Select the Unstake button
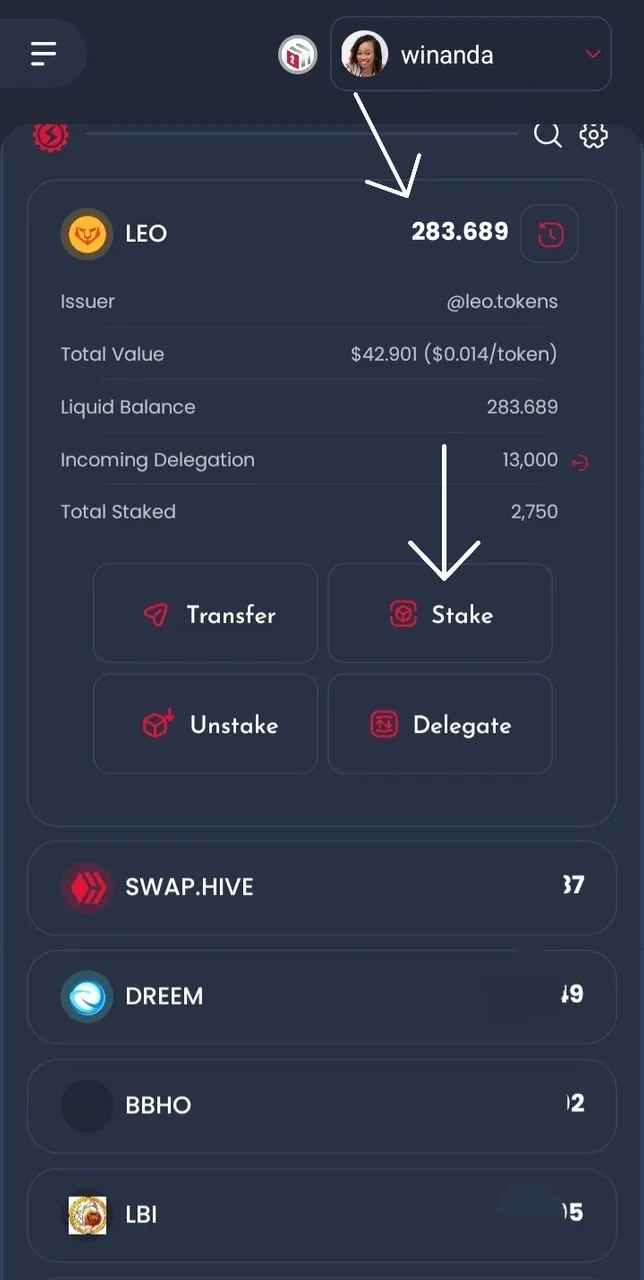 [x=206, y=725]
